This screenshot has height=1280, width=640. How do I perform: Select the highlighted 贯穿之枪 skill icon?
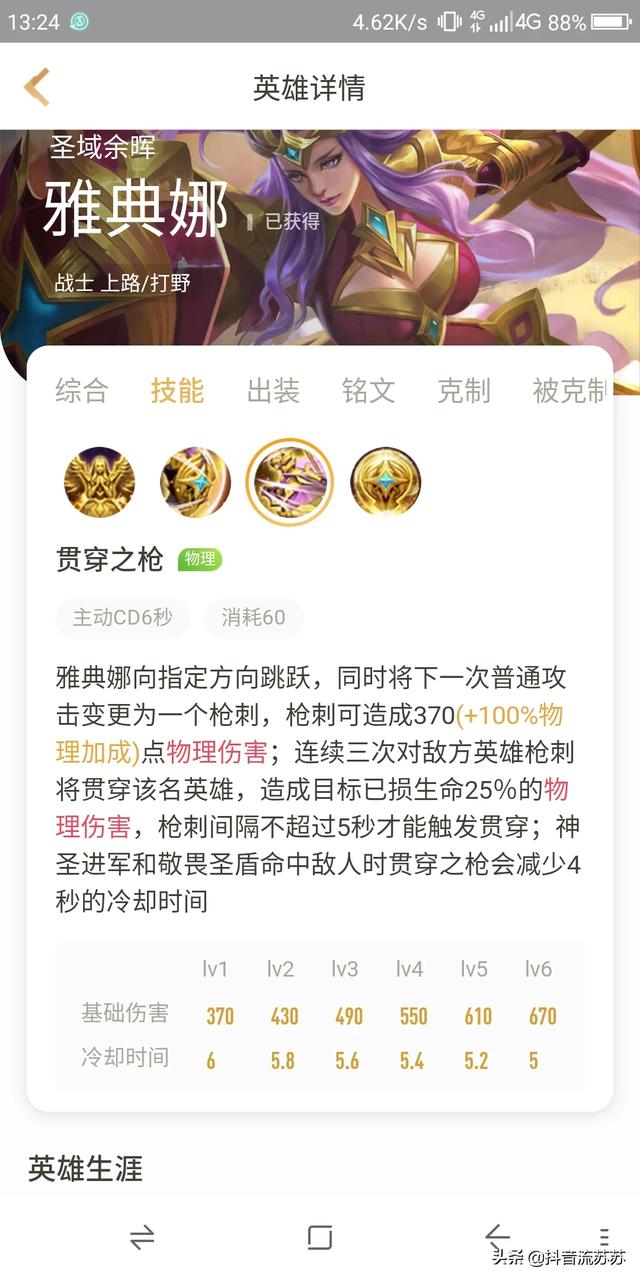[x=290, y=483]
